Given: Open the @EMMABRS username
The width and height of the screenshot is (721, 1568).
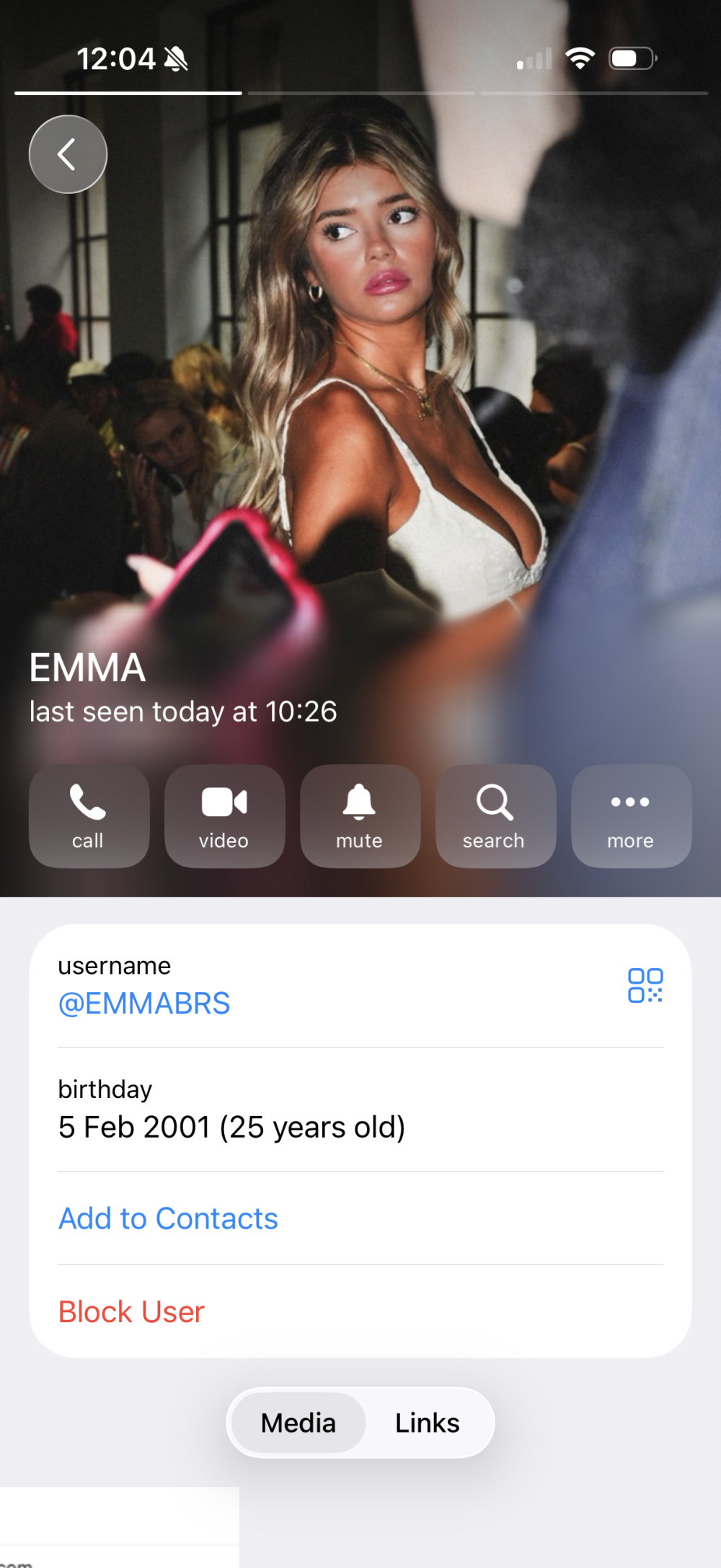Looking at the screenshot, I should (x=144, y=1003).
